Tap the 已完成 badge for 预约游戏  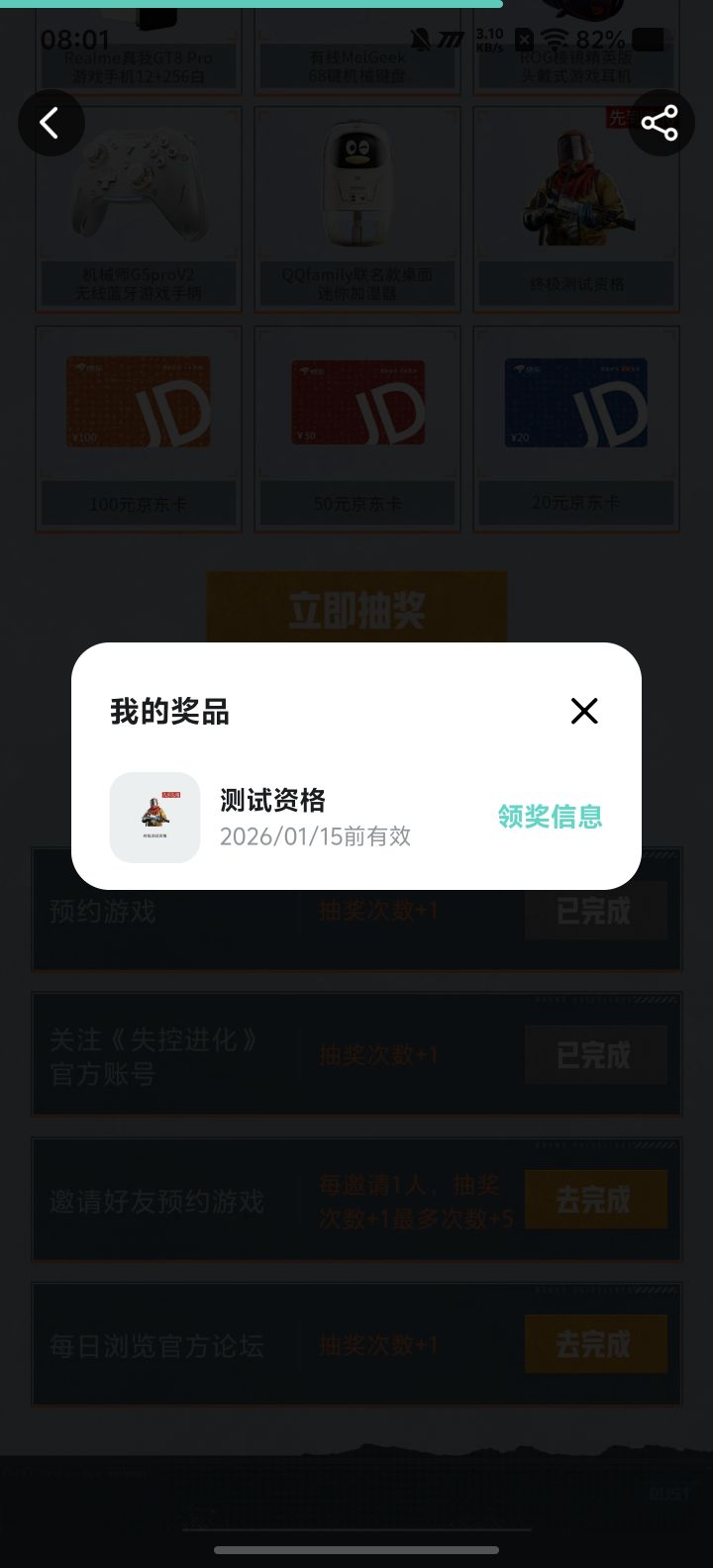tap(595, 910)
